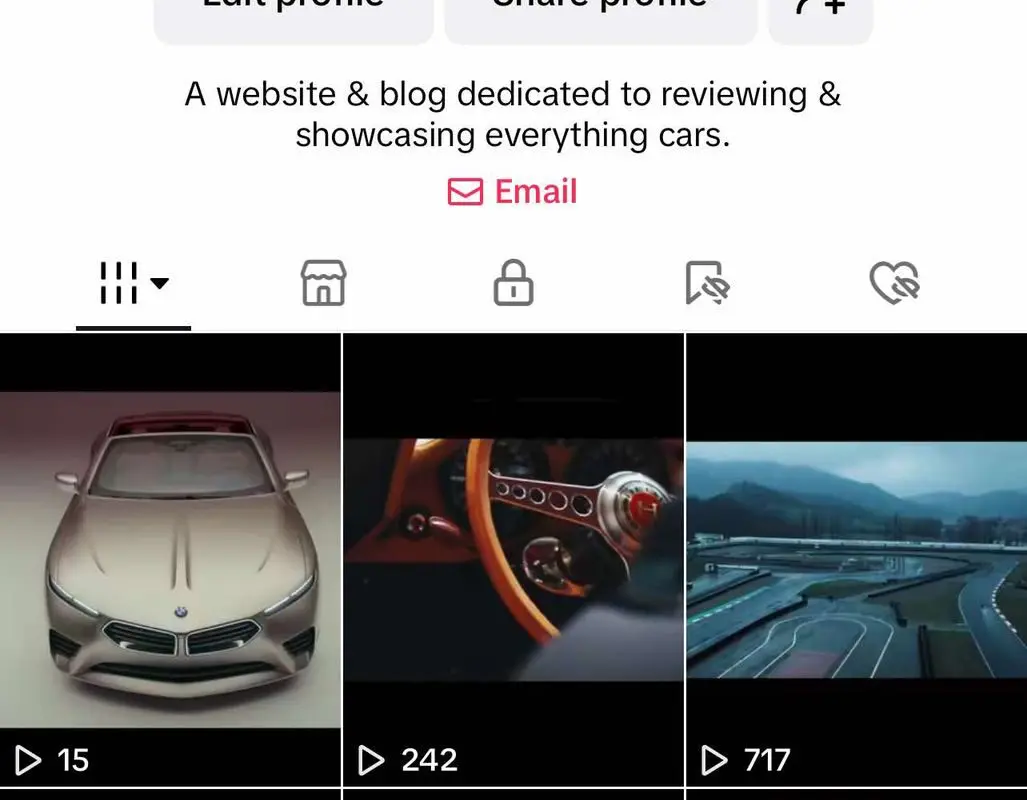This screenshot has width=1027, height=800.
Task: Play the steering wheel video with 242 views
Action: (513, 558)
